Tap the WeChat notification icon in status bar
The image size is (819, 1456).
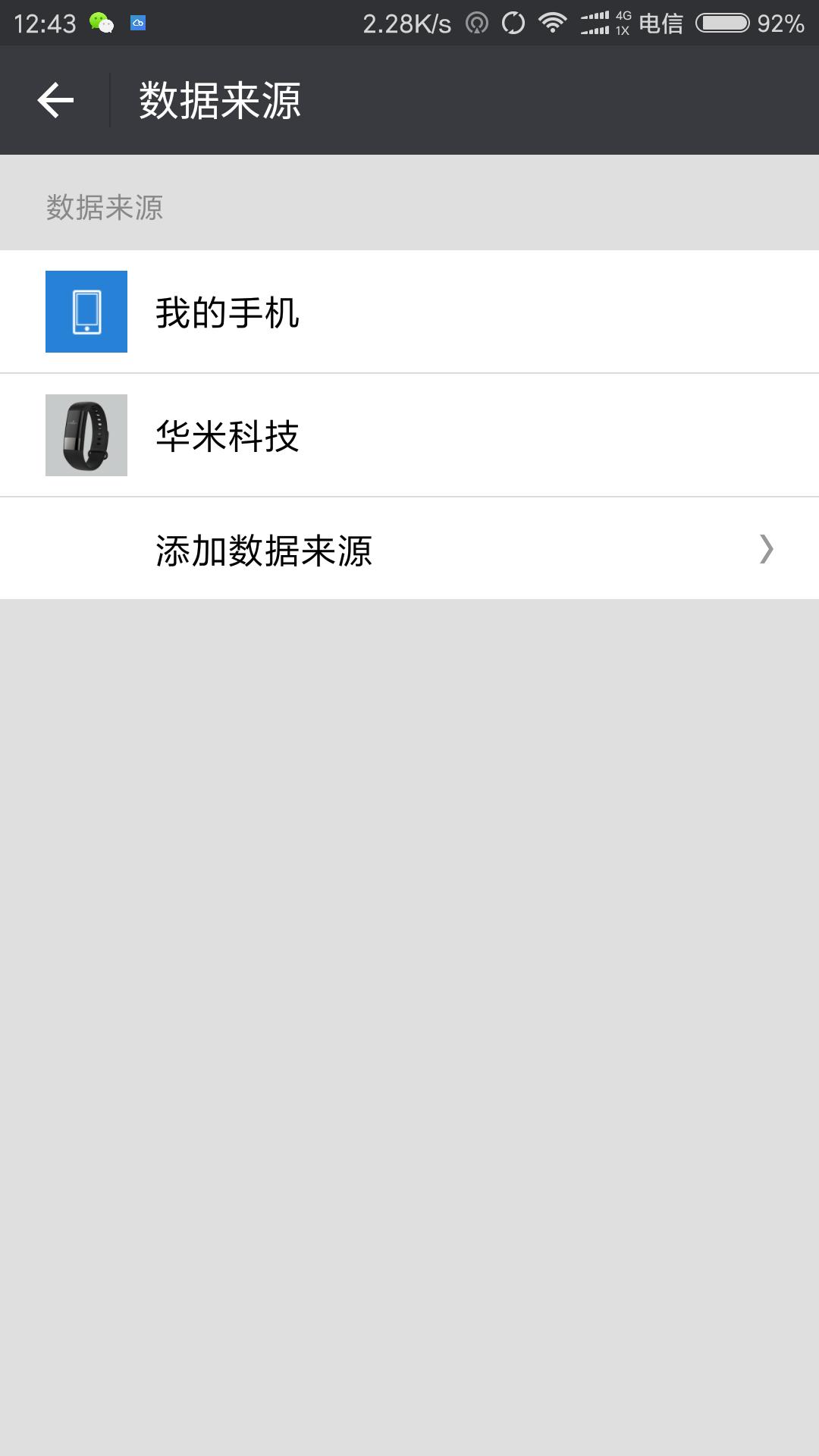tap(99, 23)
